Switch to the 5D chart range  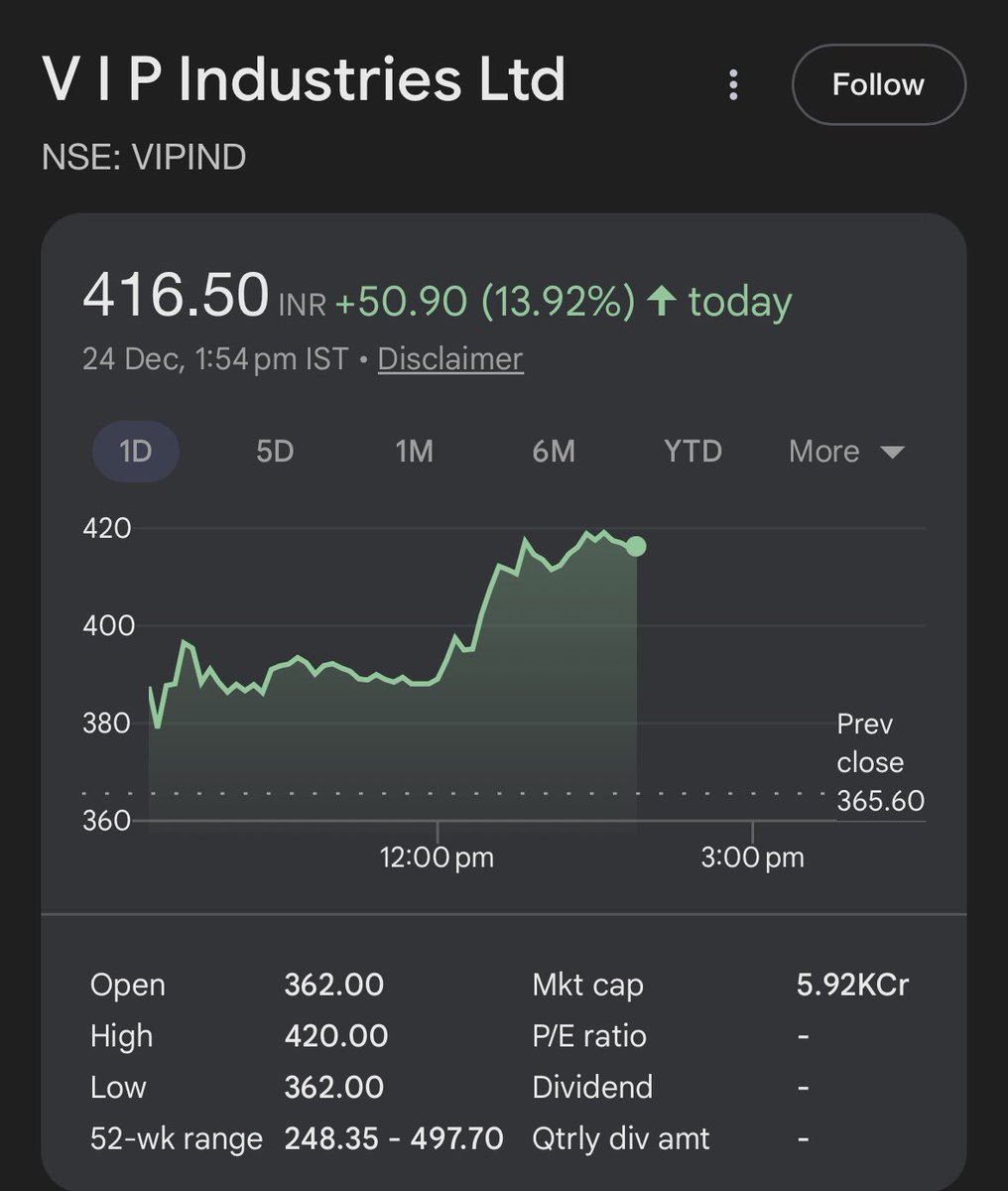[x=275, y=452]
